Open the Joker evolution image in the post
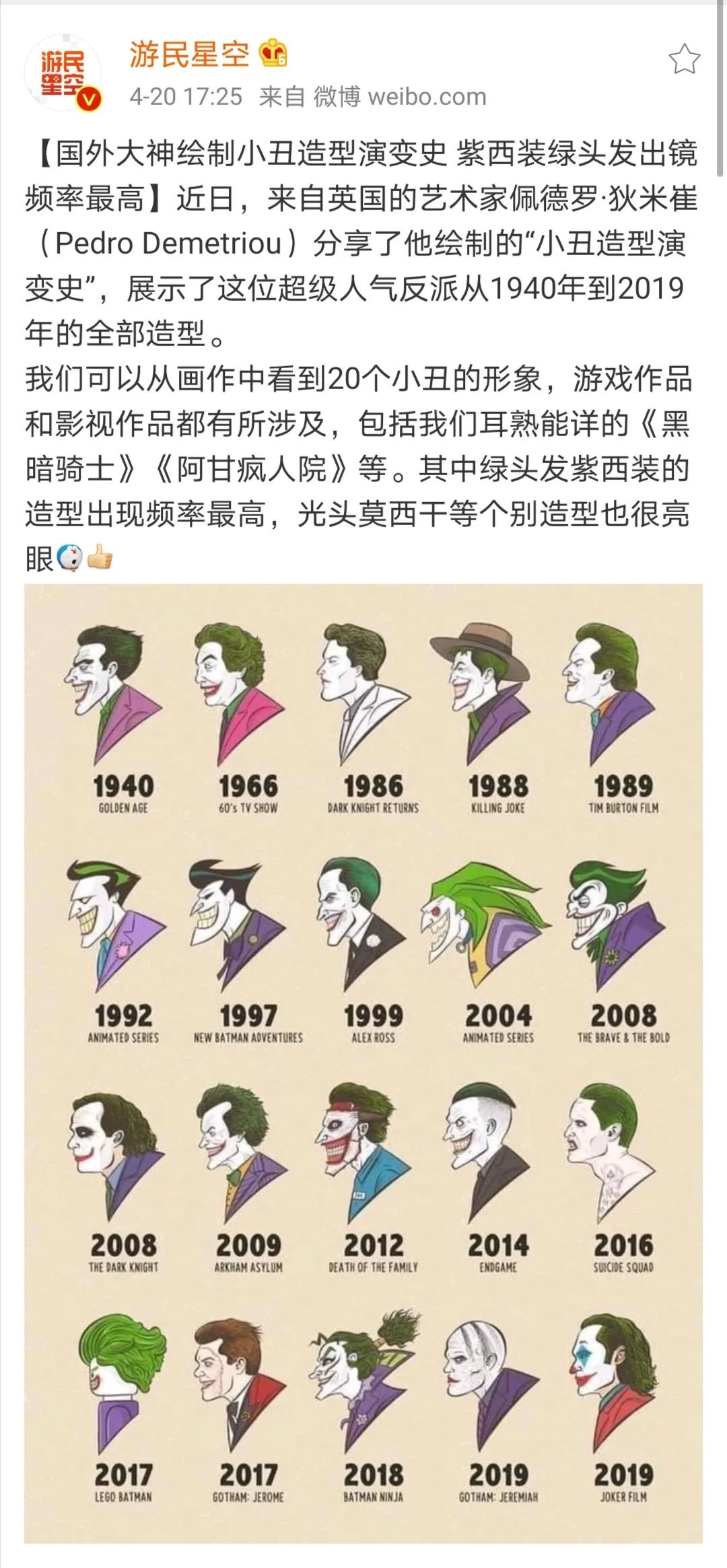 click(x=363, y=1063)
